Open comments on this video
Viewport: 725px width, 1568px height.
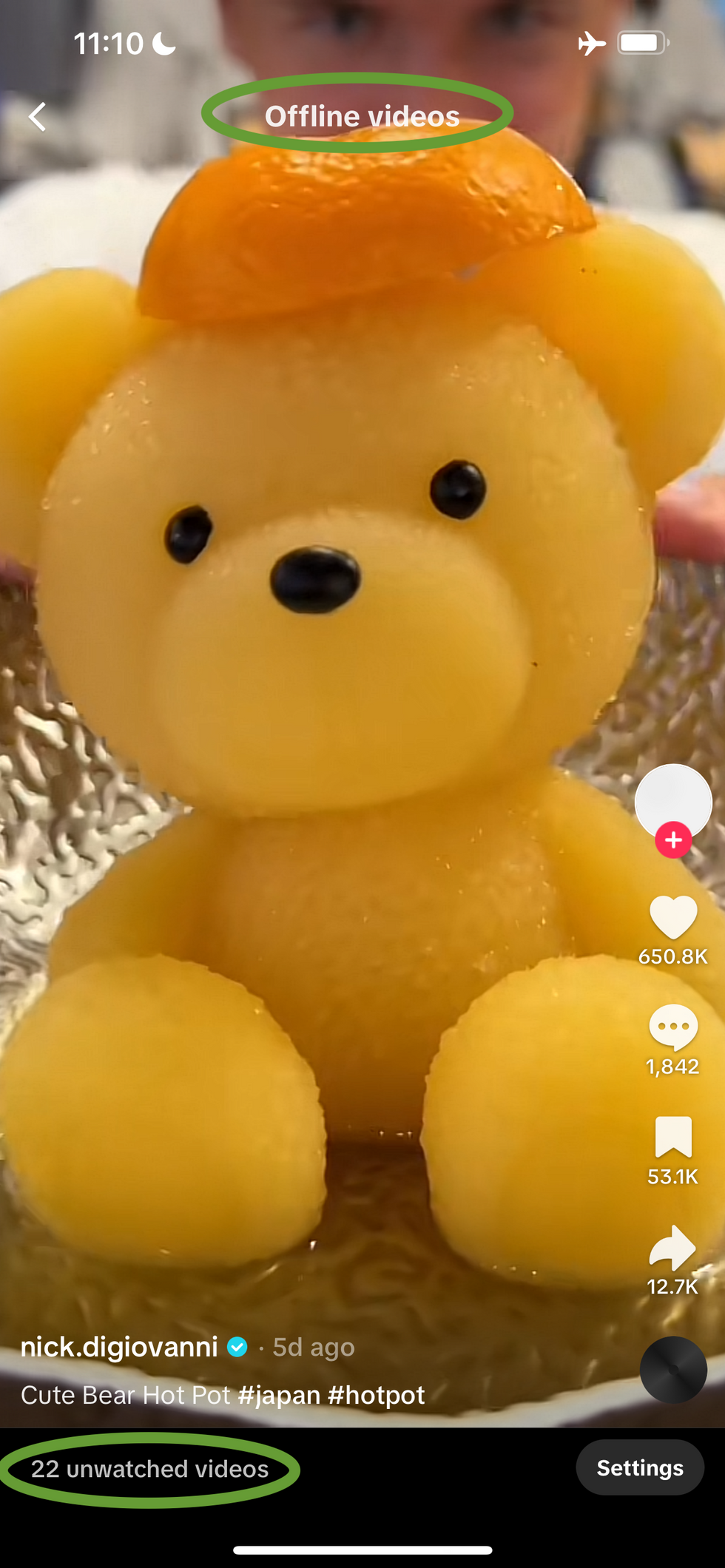click(672, 1027)
